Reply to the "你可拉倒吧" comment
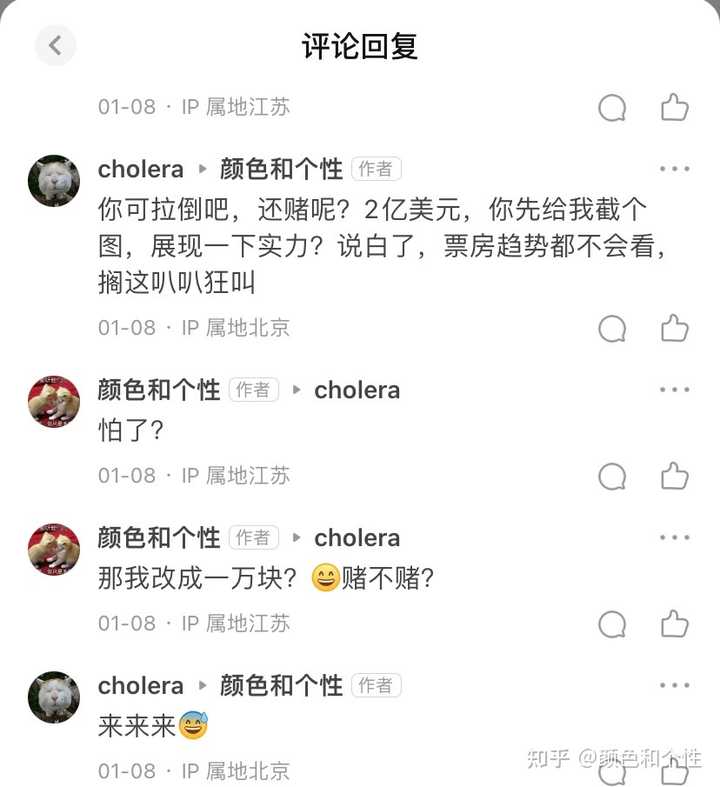Image resolution: width=720 pixels, height=787 pixels. point(612,328)
